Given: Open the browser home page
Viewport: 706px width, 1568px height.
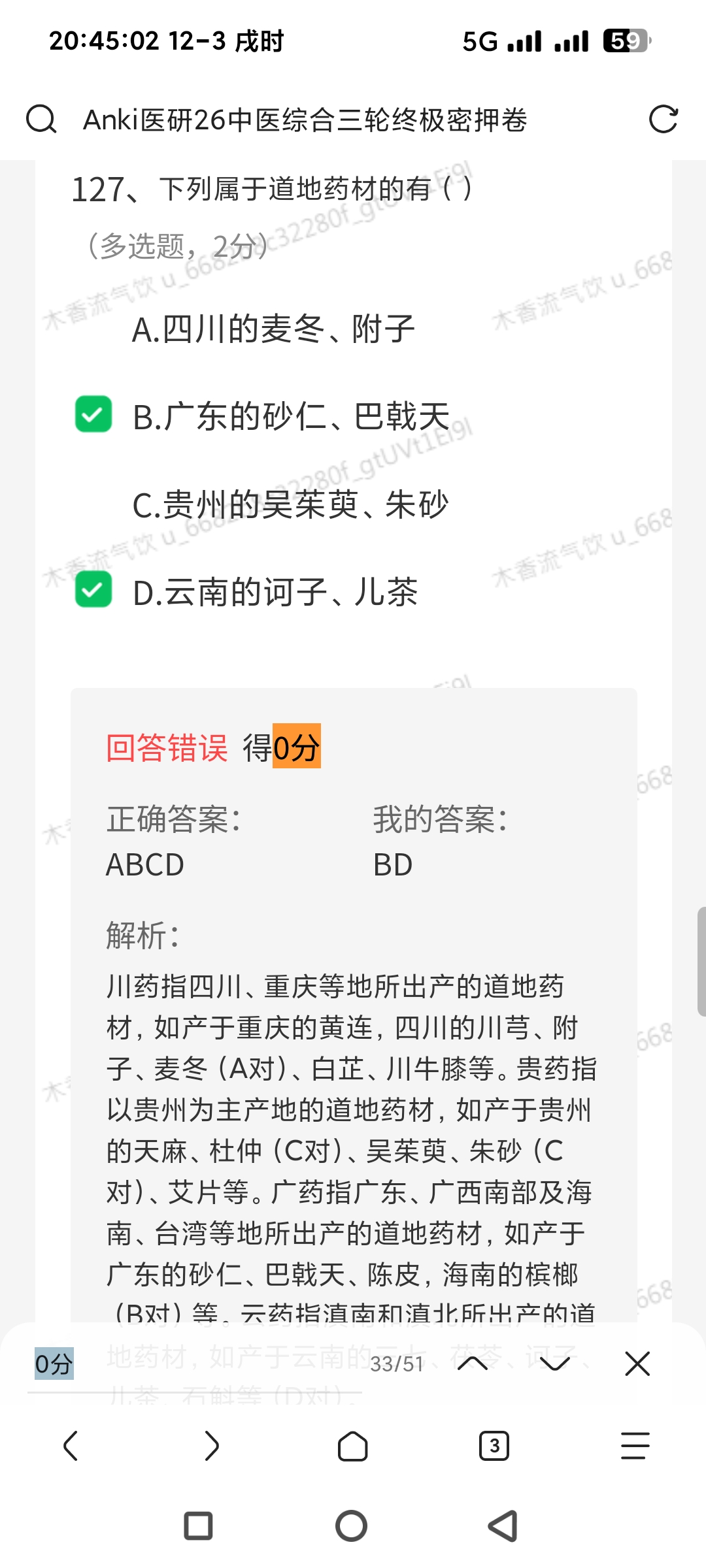Looking at the screenshot, I should (352, 1446).
